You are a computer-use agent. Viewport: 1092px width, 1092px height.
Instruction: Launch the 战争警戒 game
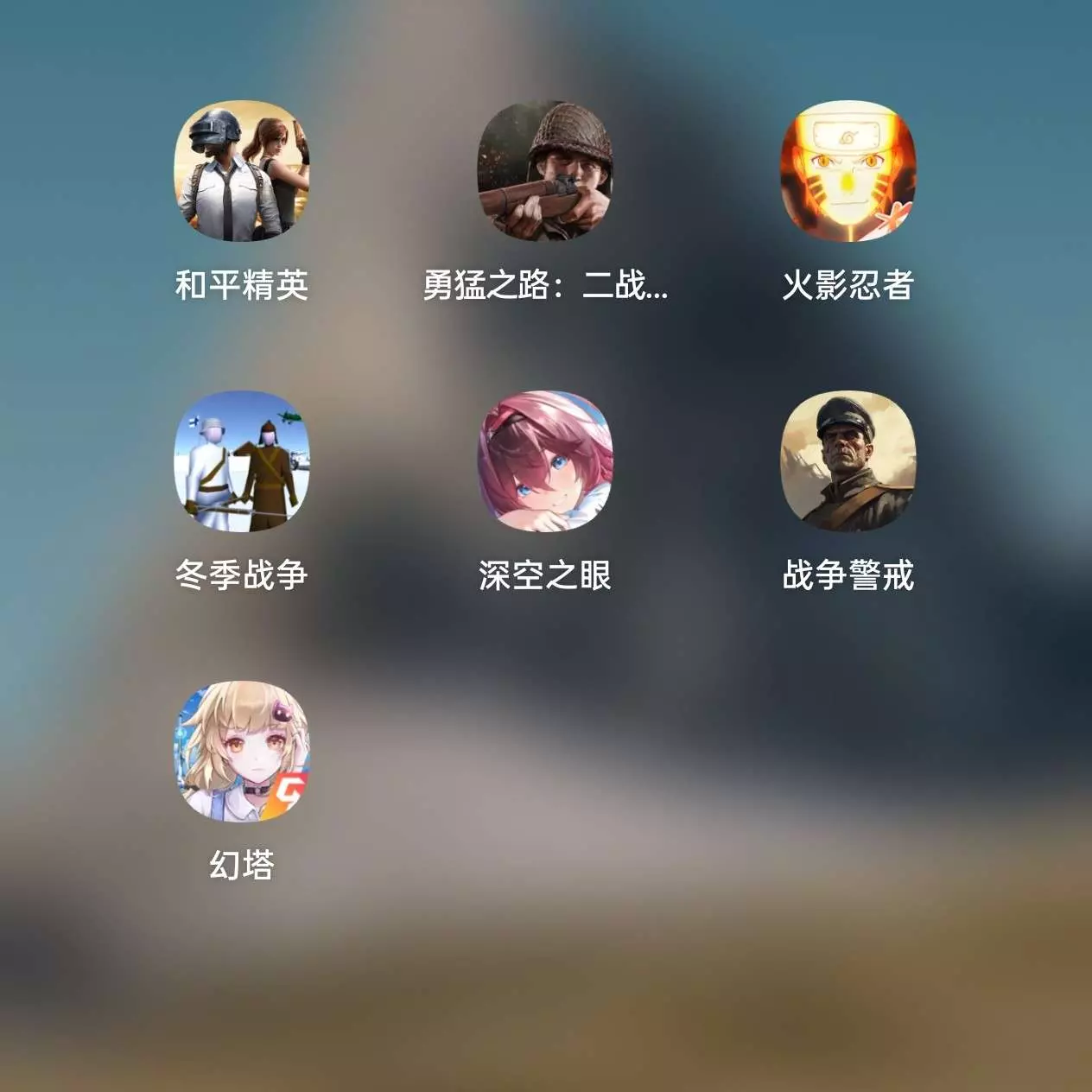(848, 461)
